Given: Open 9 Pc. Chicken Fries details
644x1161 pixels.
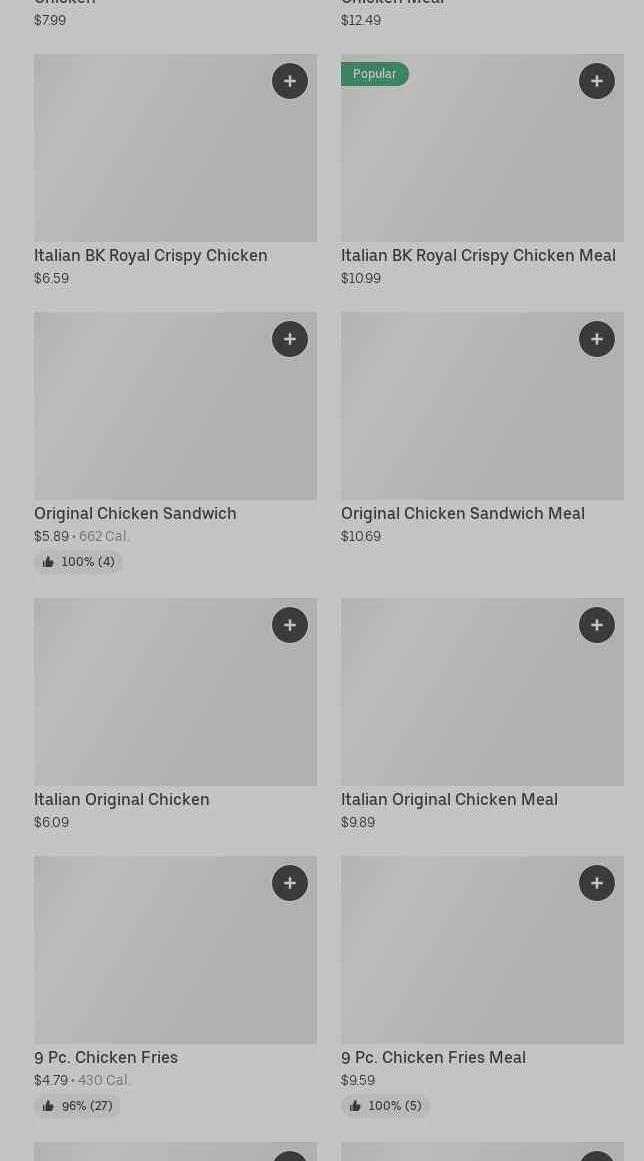Looking at the screenshot, I should coord(105,1057).
